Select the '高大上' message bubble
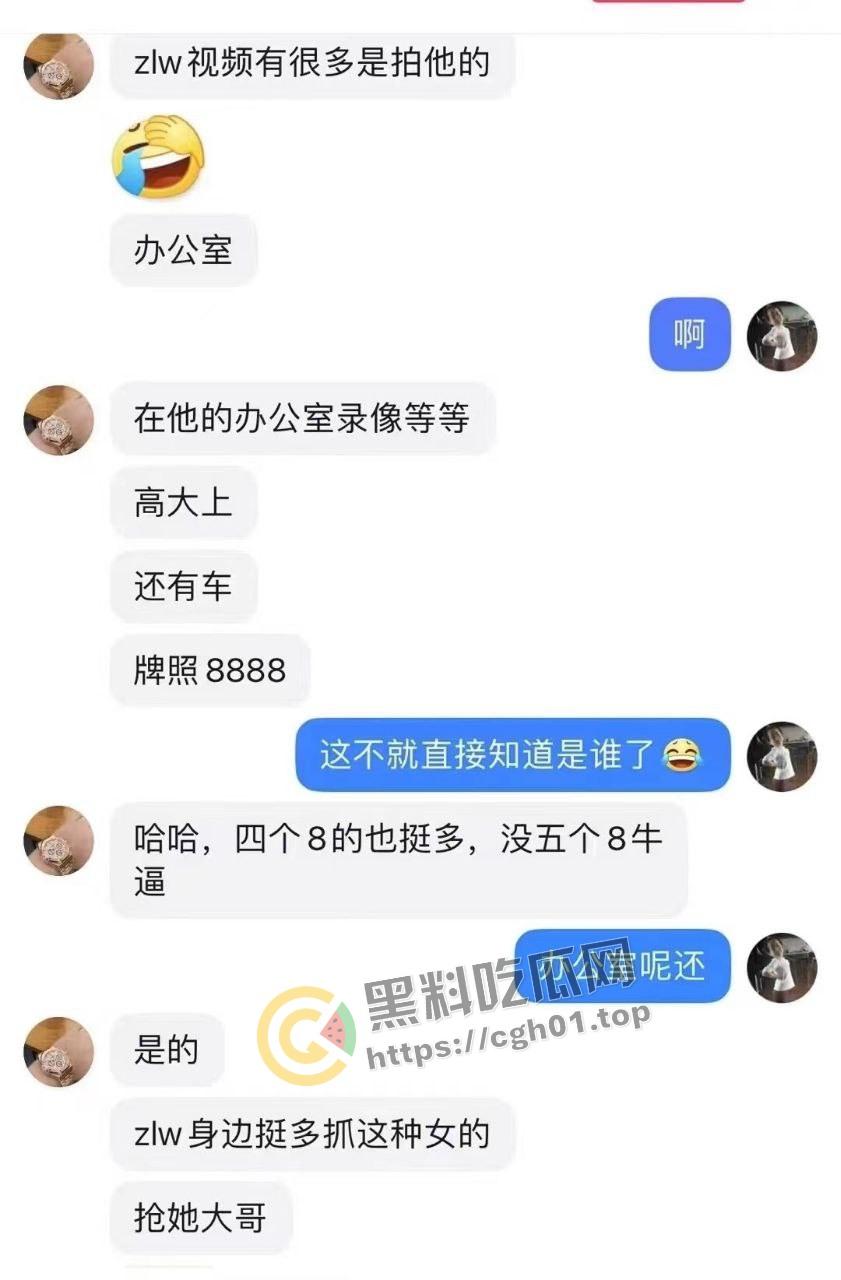Viewport: 841px width, 1280px height. pos(183,503)
